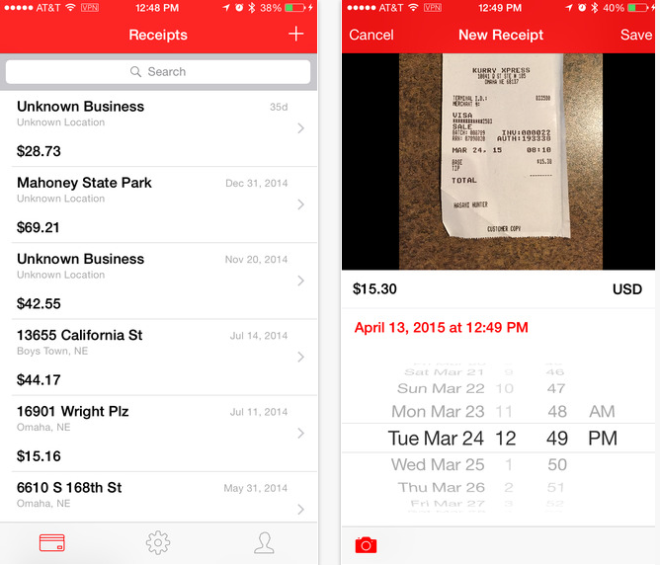Tap the April 13, 2015 date row
Image resolution: width=660 pixels, height=565 pixels.
[441, 328]
